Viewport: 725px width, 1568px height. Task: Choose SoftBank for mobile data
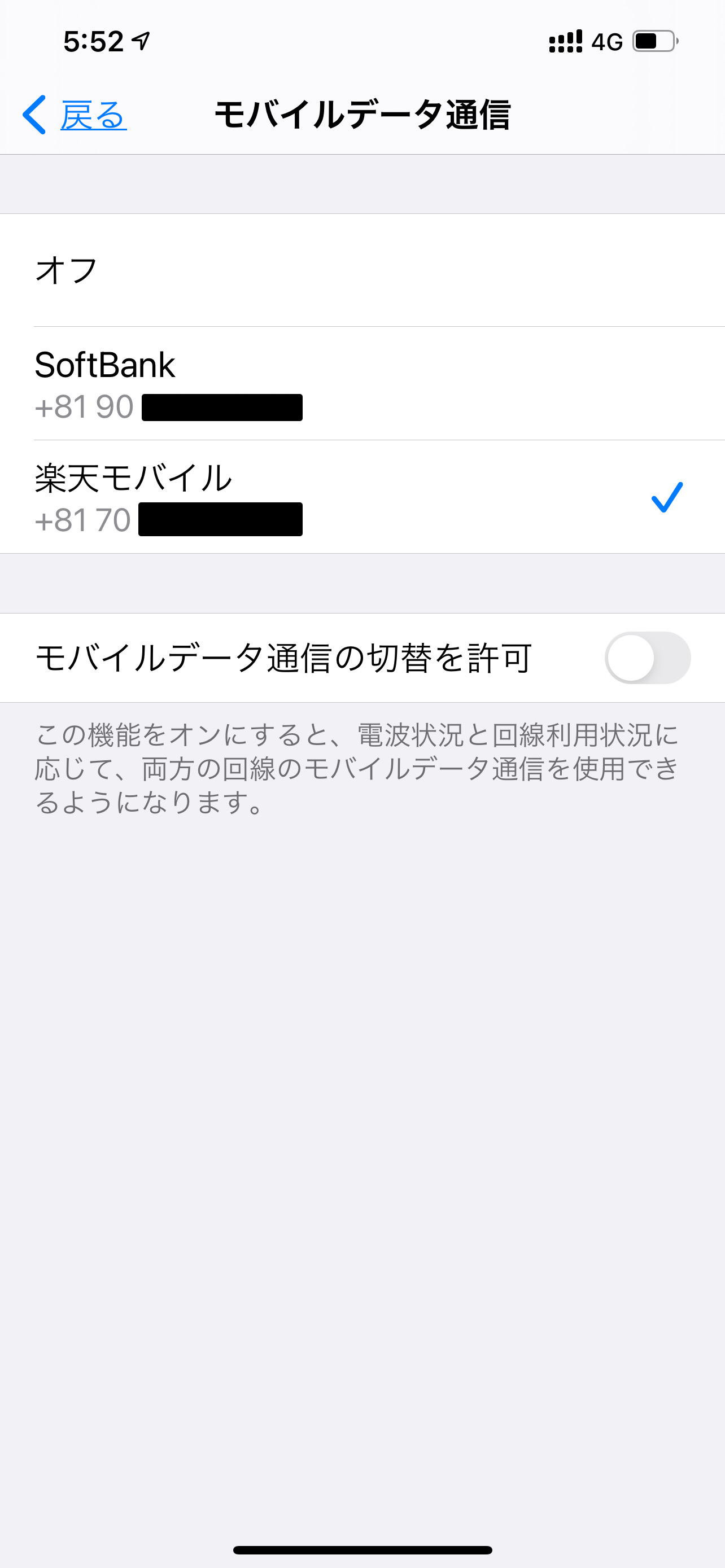point(362,383)
